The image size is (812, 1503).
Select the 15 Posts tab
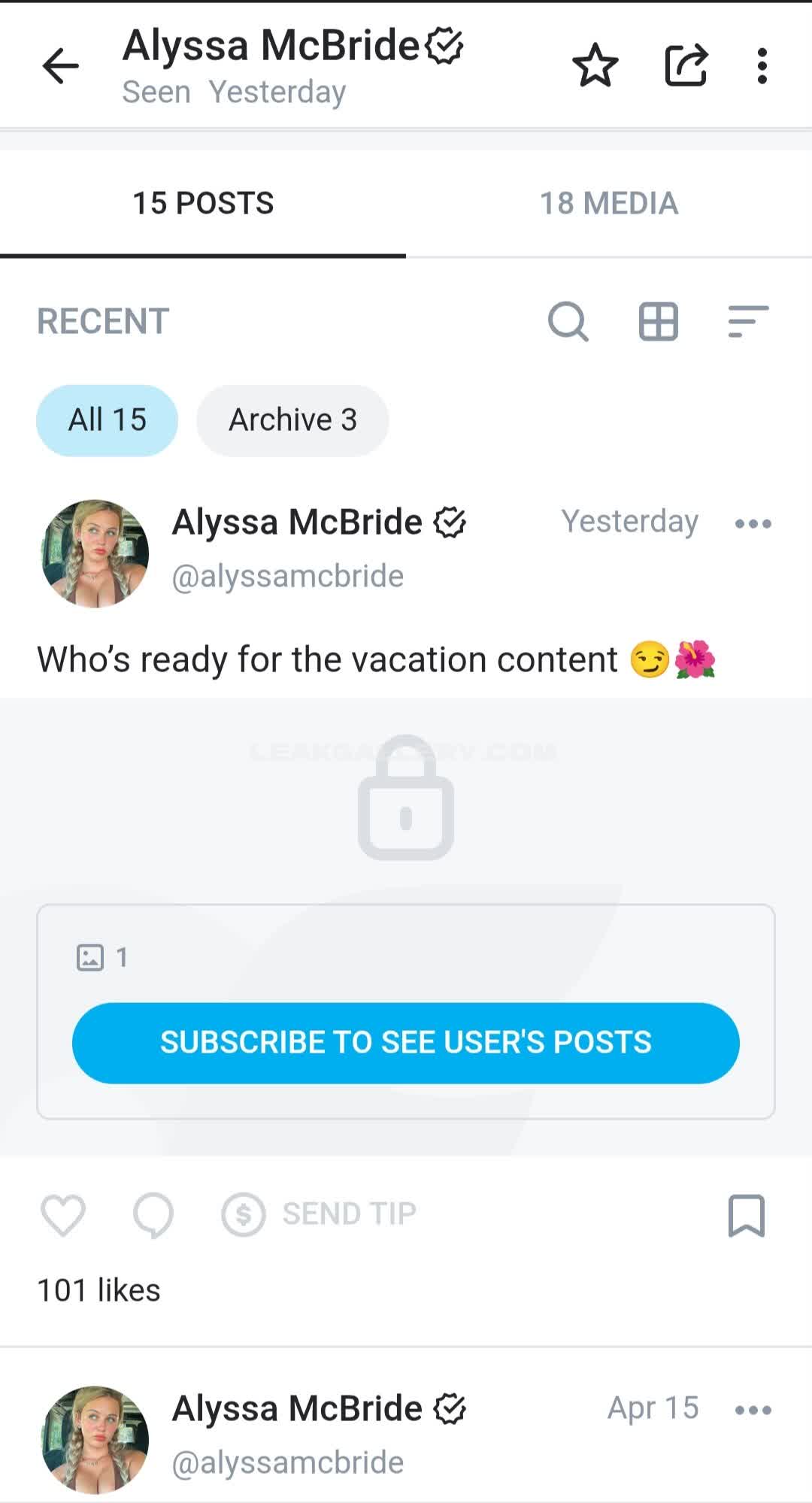(203, 204)
